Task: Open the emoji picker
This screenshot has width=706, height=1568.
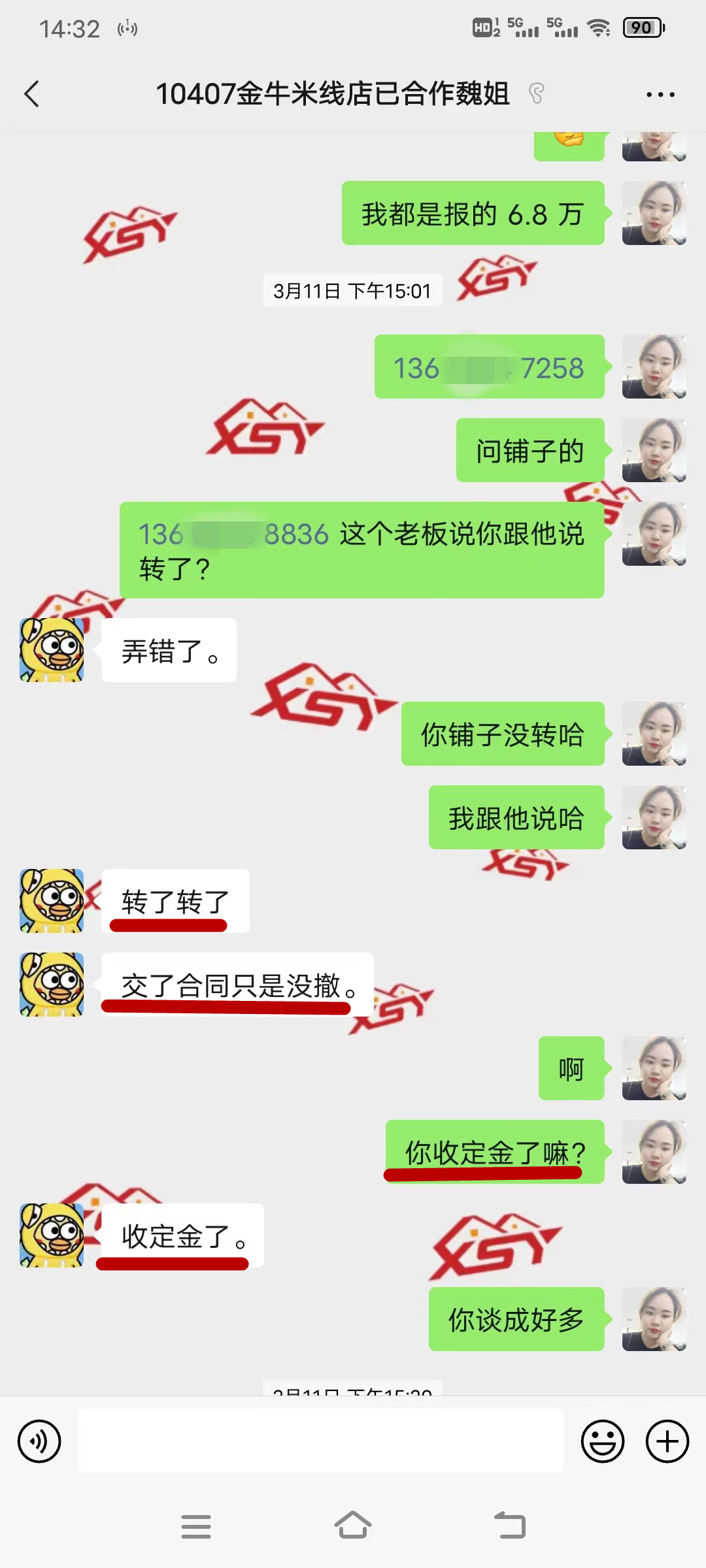Action: tap(602, 1441)
